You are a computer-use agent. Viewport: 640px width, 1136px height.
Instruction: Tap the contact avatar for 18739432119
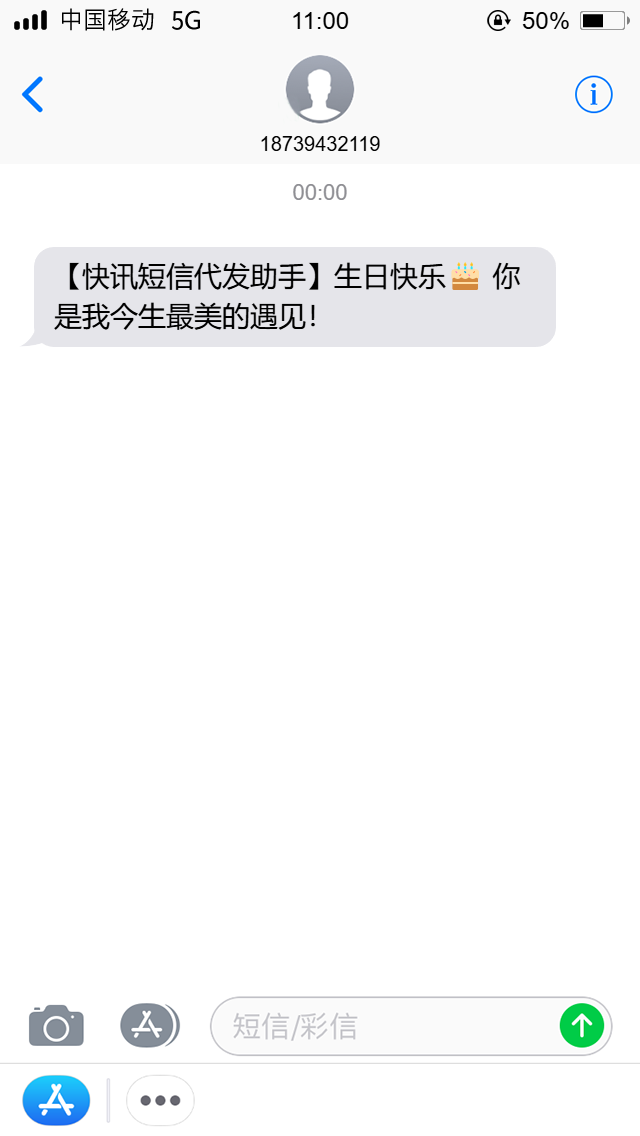click(320, 89)
